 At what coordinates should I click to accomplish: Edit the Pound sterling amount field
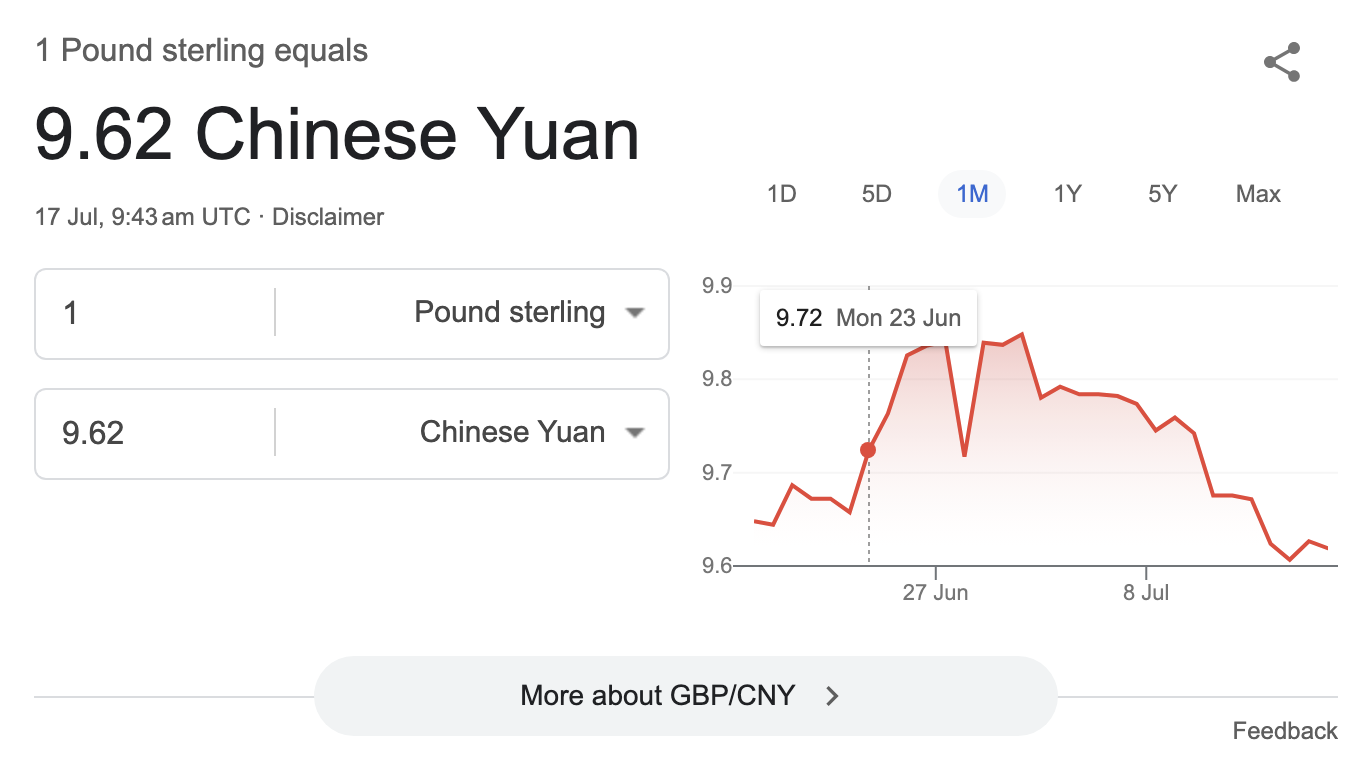155,313
